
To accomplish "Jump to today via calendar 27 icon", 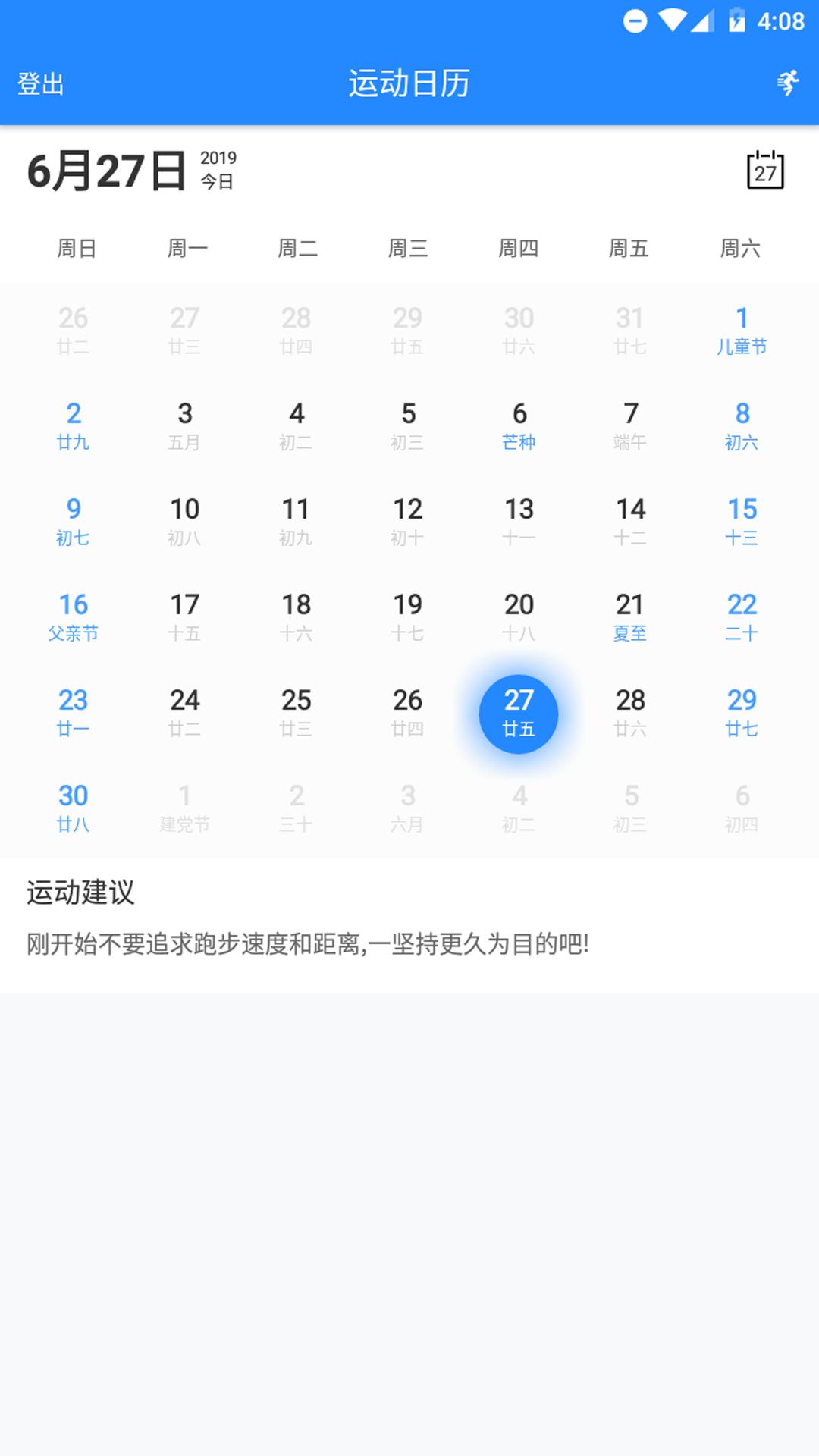I will coord(765,170).
